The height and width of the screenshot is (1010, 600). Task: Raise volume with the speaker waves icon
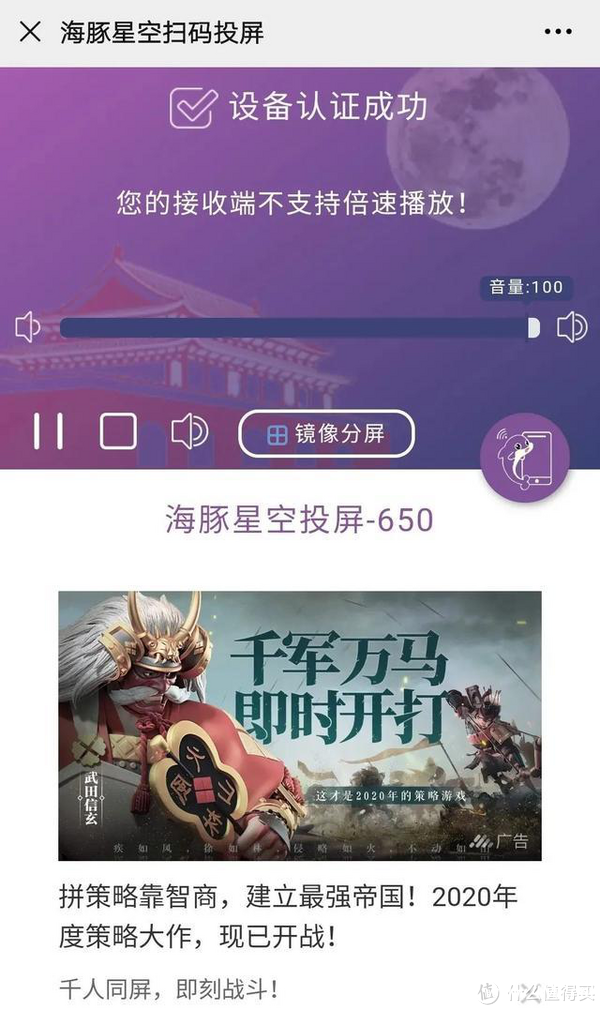tap(572, 327)
